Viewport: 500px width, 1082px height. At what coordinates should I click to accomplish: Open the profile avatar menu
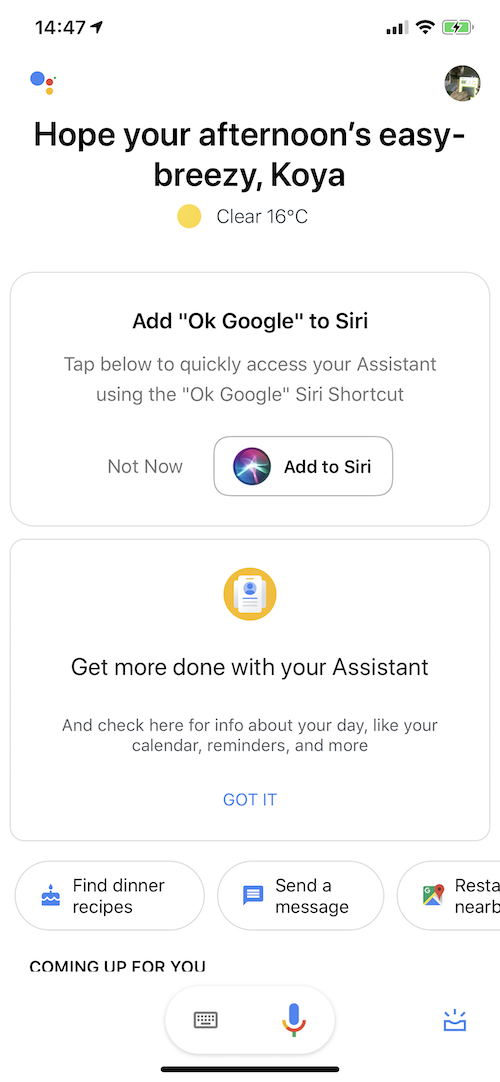click(x=462, y=83)
